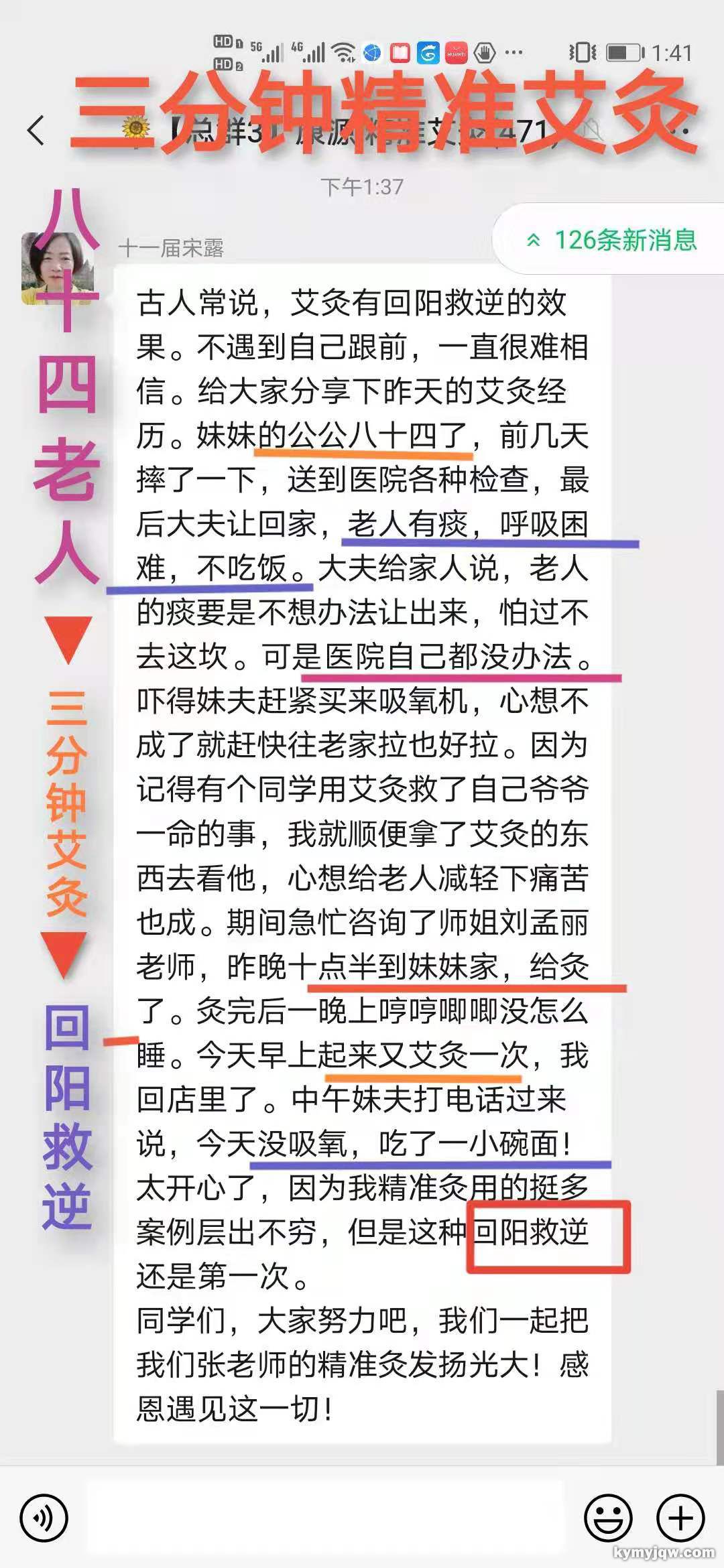Open the plus attachments menu

tap(680, 1517)
